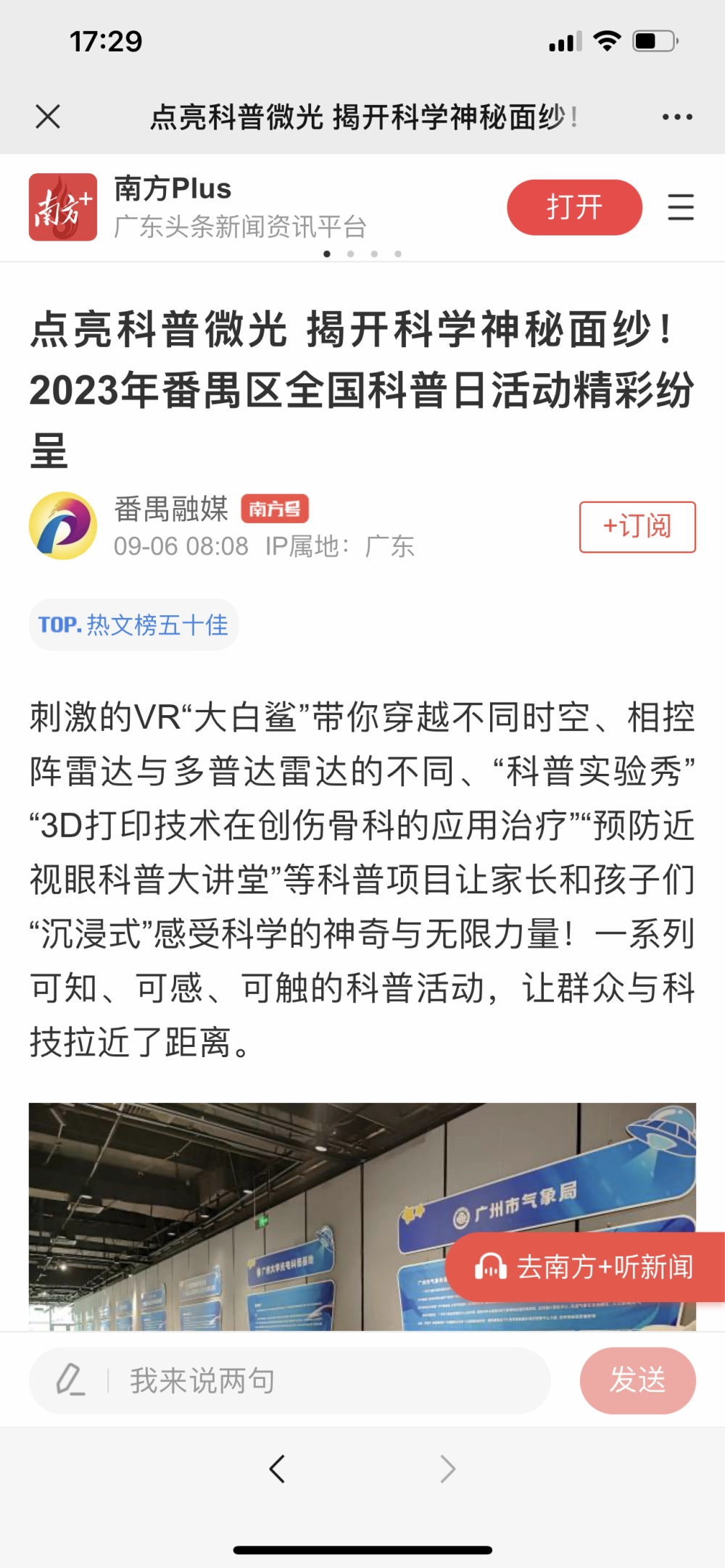Open the hamburger menu beside 打开

tap(681, 207)
